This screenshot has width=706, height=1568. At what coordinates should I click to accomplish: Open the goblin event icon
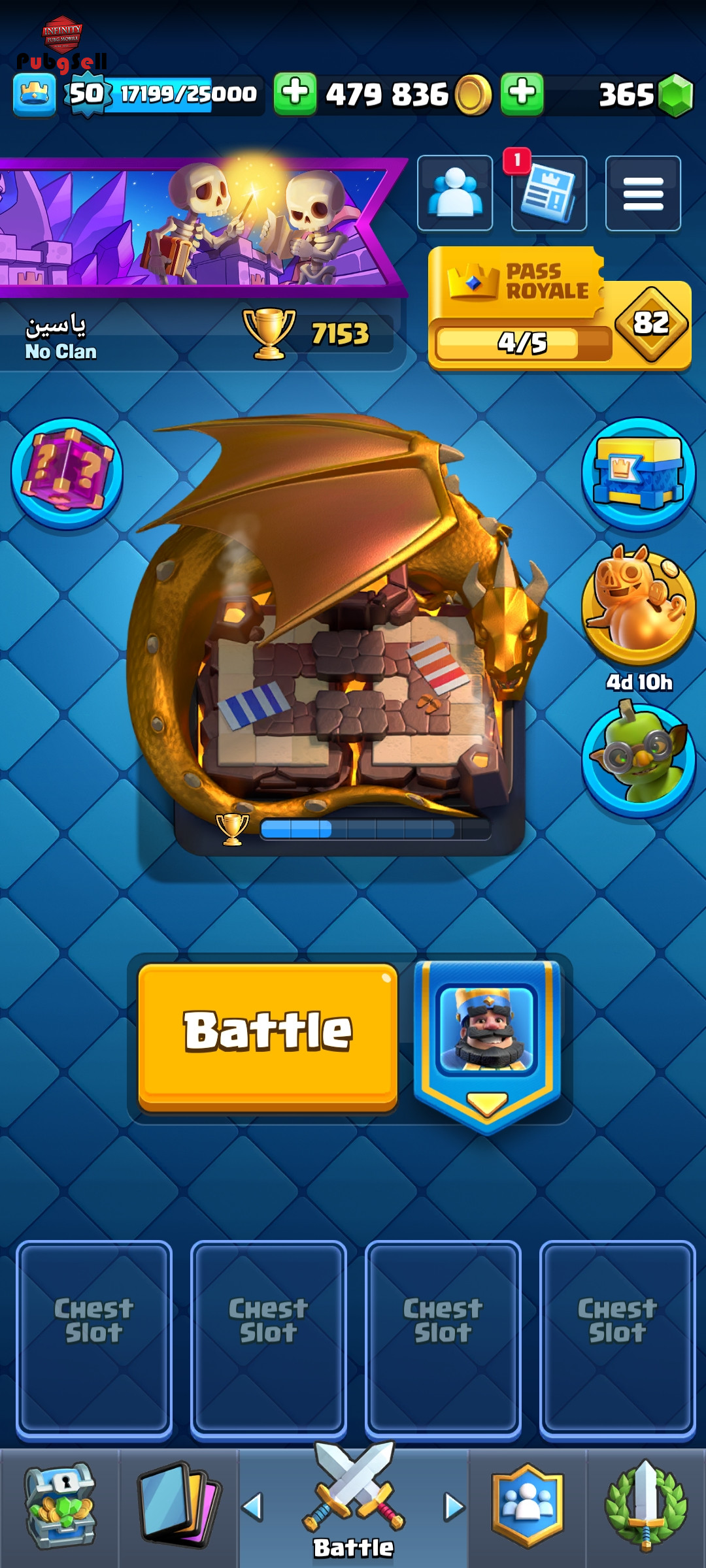point(639,759)
